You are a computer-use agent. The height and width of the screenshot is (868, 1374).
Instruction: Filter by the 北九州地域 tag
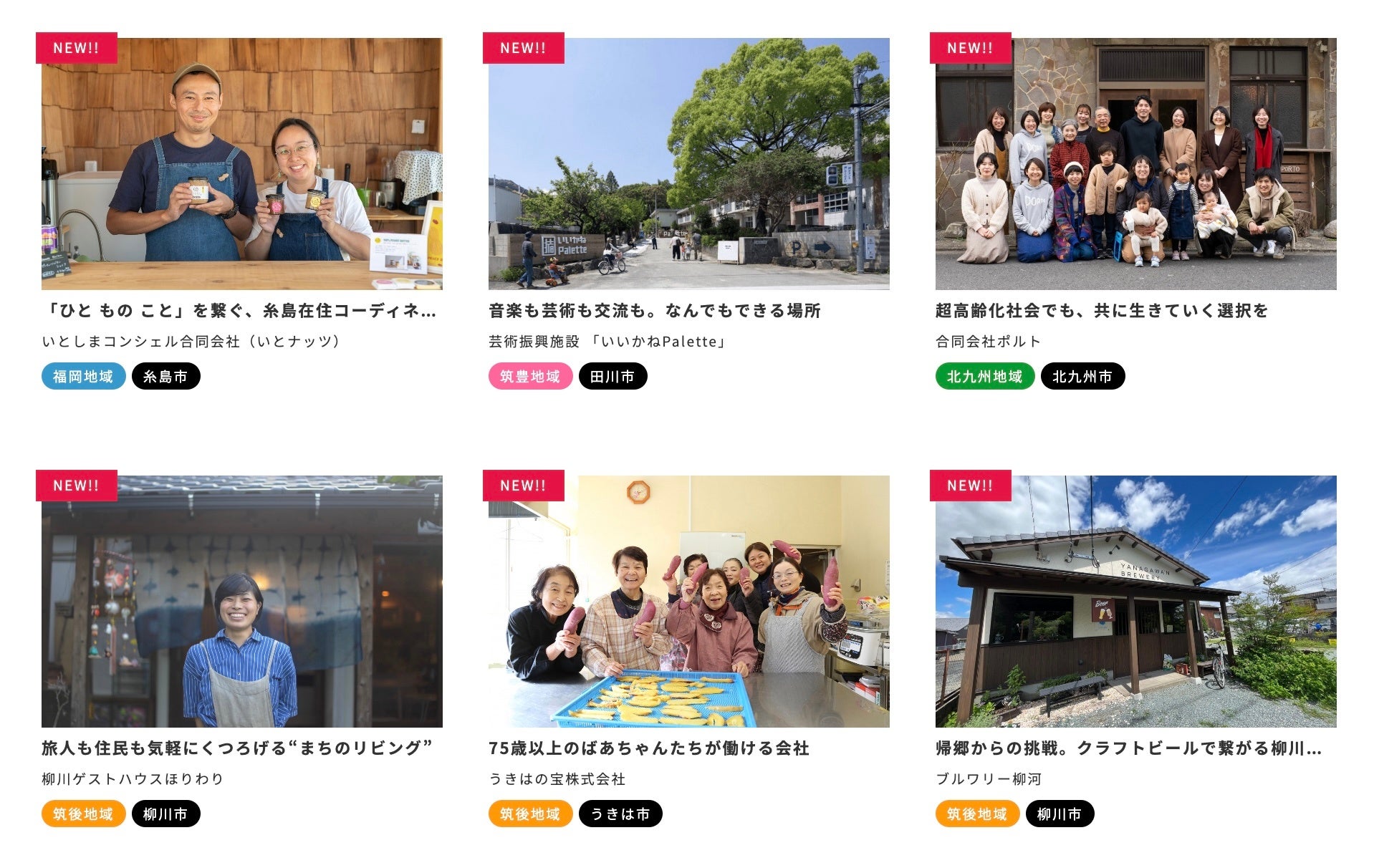point(984,377)
